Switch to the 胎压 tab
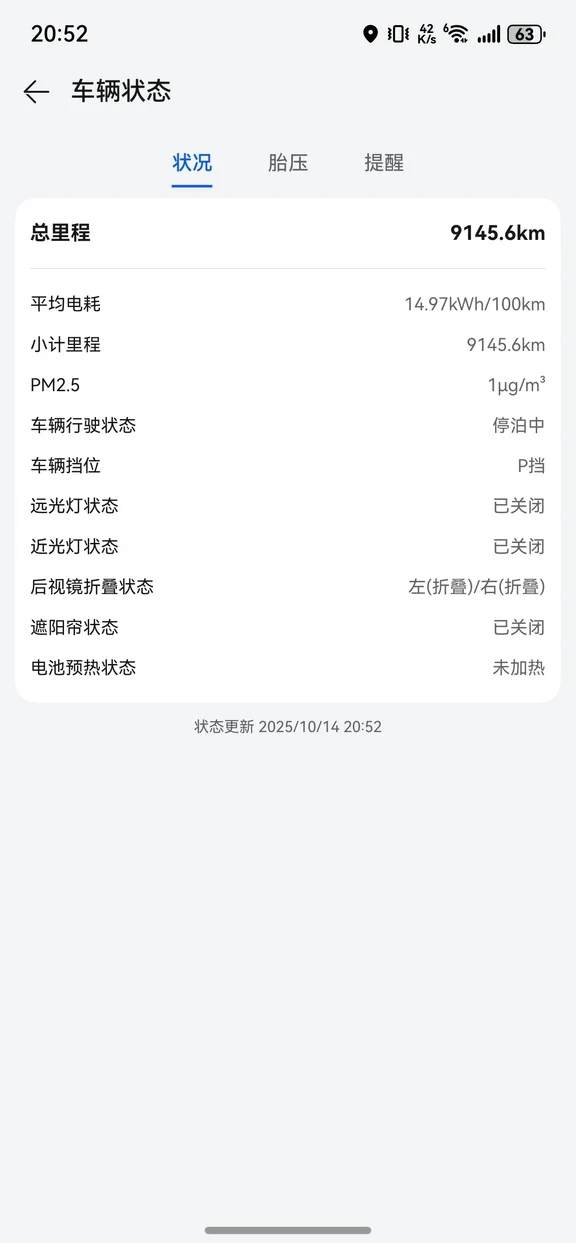The image size is (576, 1243). pos(288,163)
